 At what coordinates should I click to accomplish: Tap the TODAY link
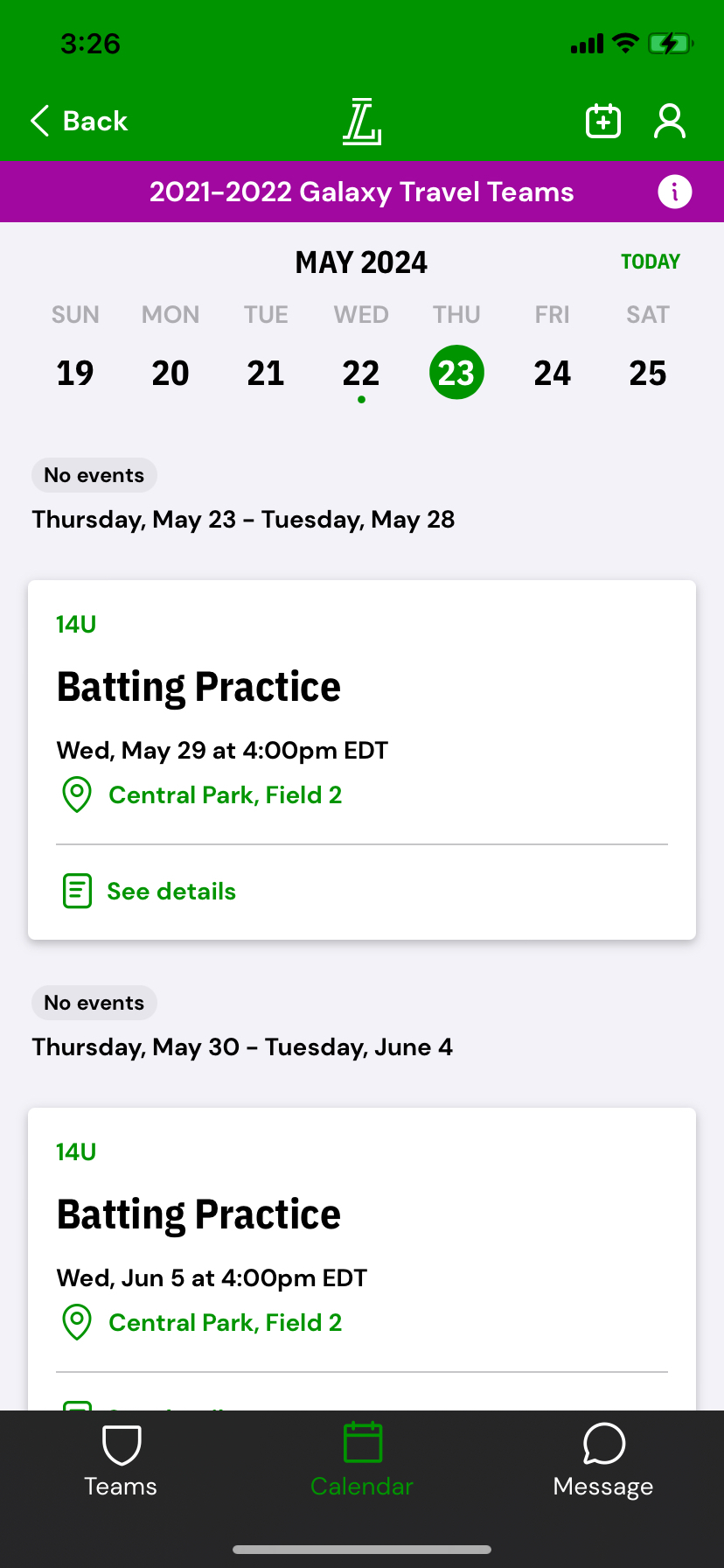coord(650,261)
